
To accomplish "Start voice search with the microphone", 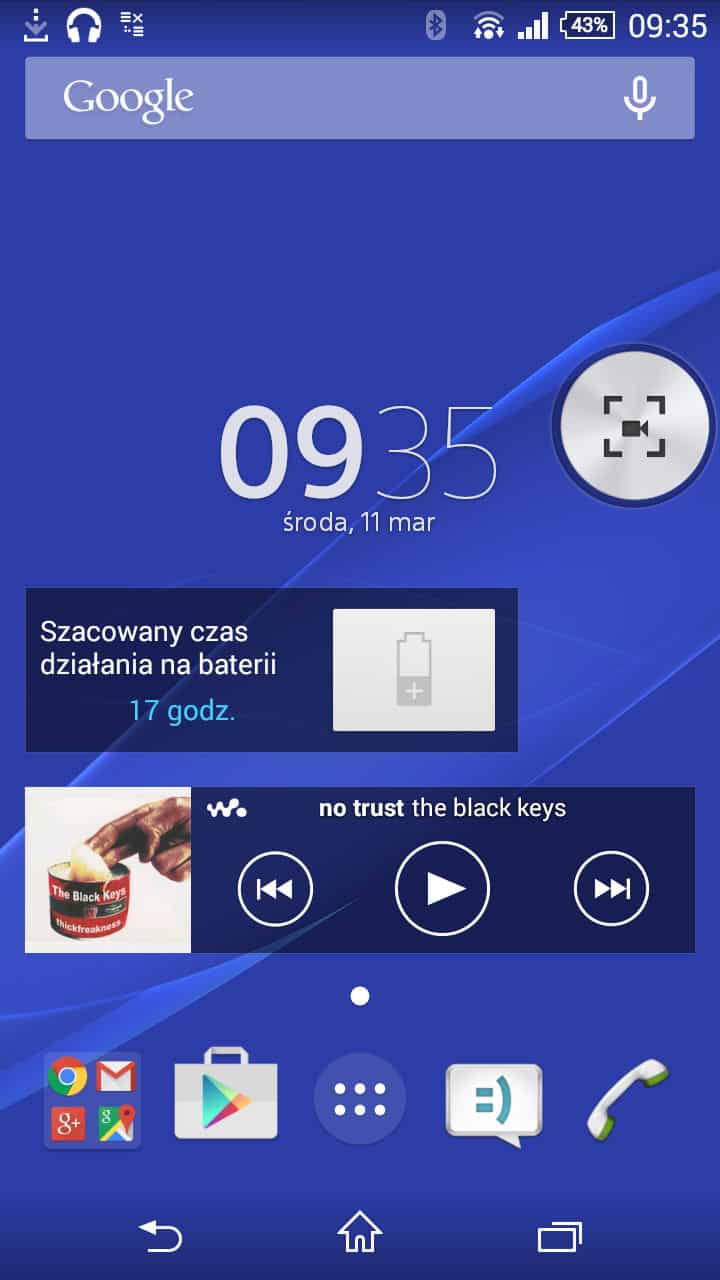I will pyautogui.click(x=639, y=98).
